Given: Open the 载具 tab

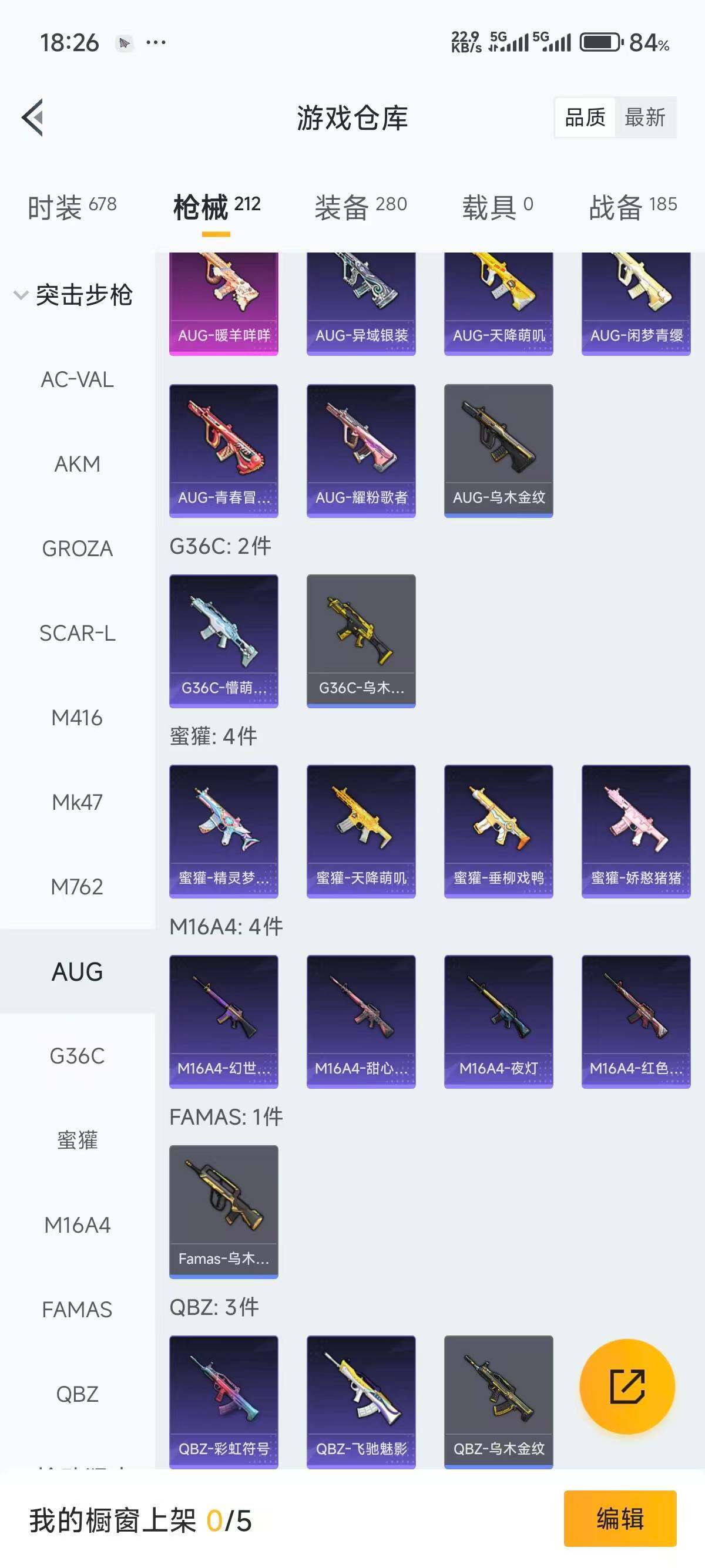Looking at the screenshot, I should [497, 207].
